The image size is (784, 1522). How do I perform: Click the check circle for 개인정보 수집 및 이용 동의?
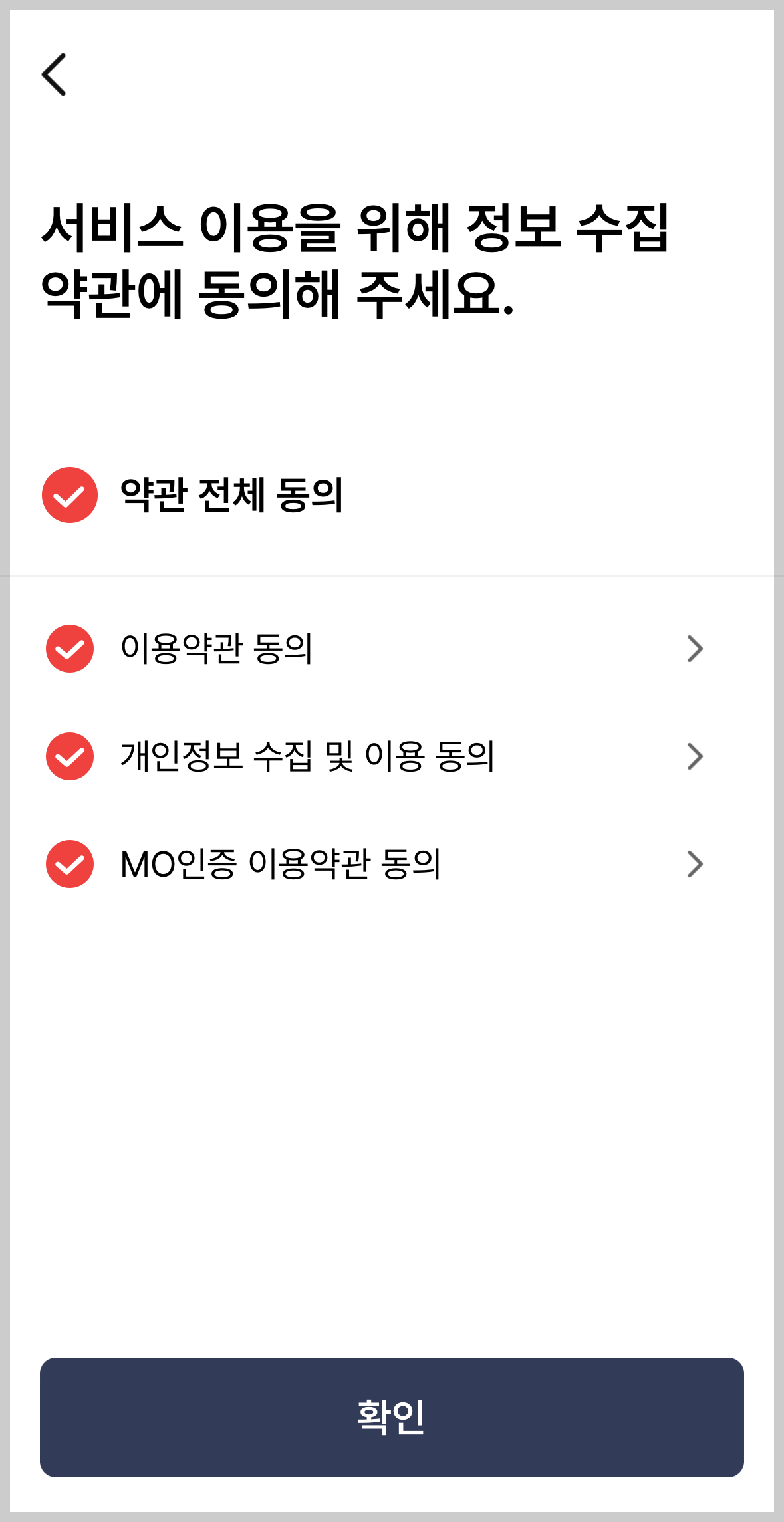click(69, 756)
